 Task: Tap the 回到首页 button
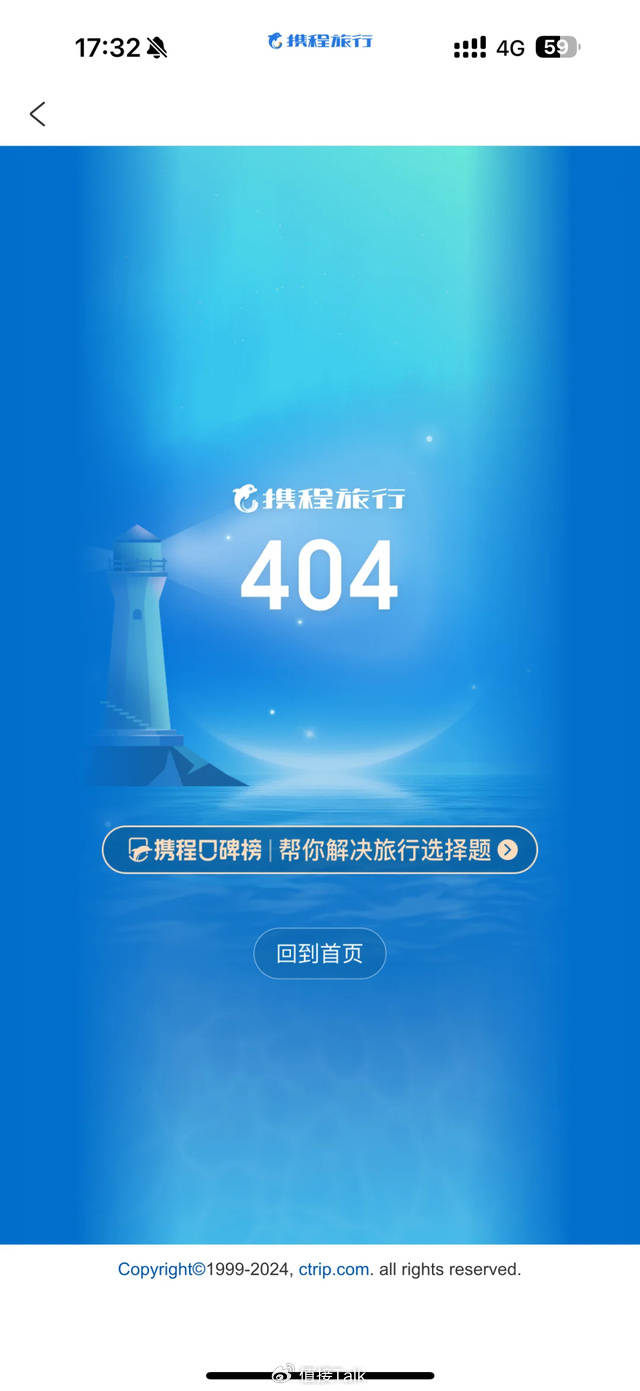pos(320,954)
